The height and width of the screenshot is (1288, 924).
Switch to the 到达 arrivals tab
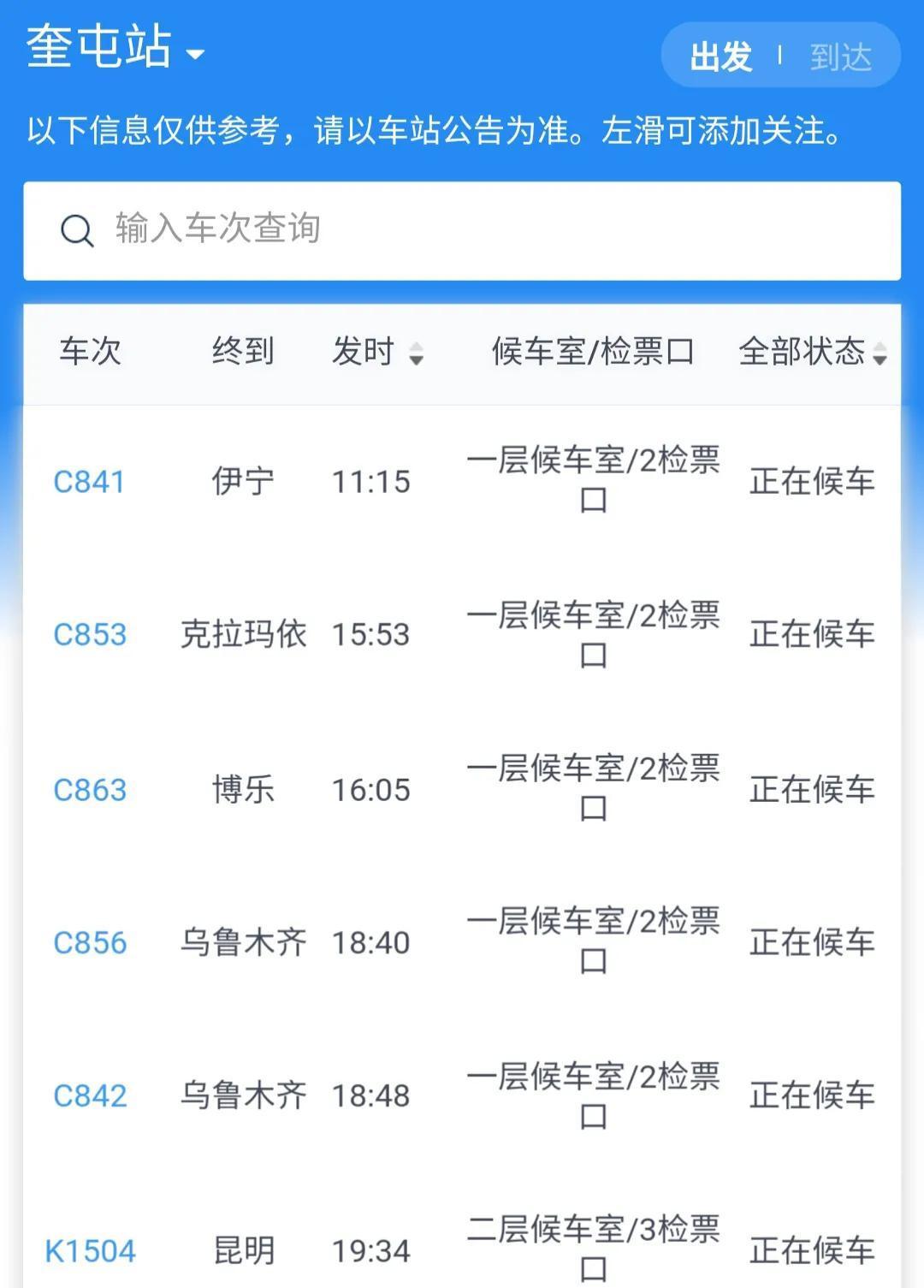(840, 56)
